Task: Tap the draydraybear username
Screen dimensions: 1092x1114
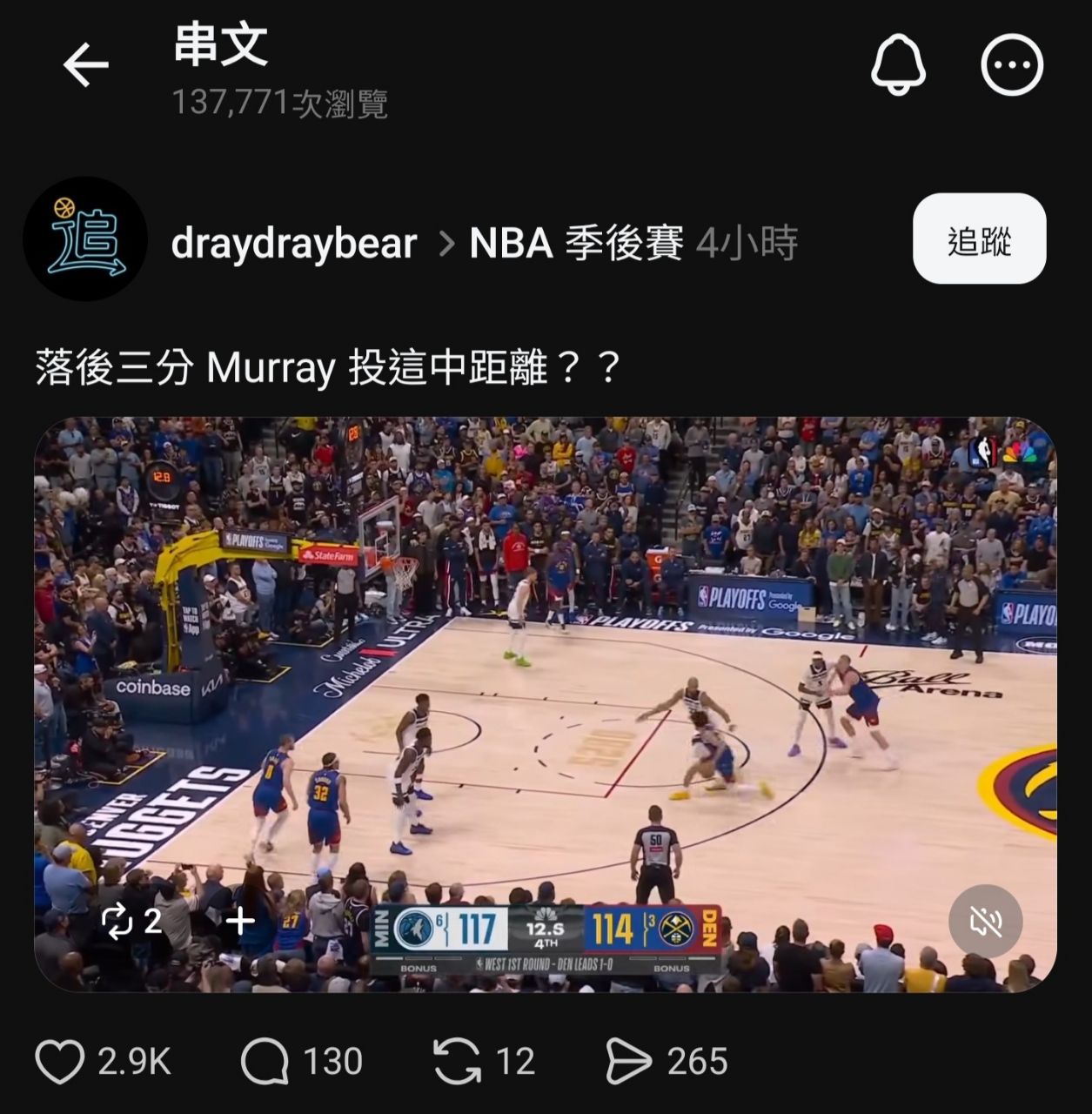Action: click(294, 244)
